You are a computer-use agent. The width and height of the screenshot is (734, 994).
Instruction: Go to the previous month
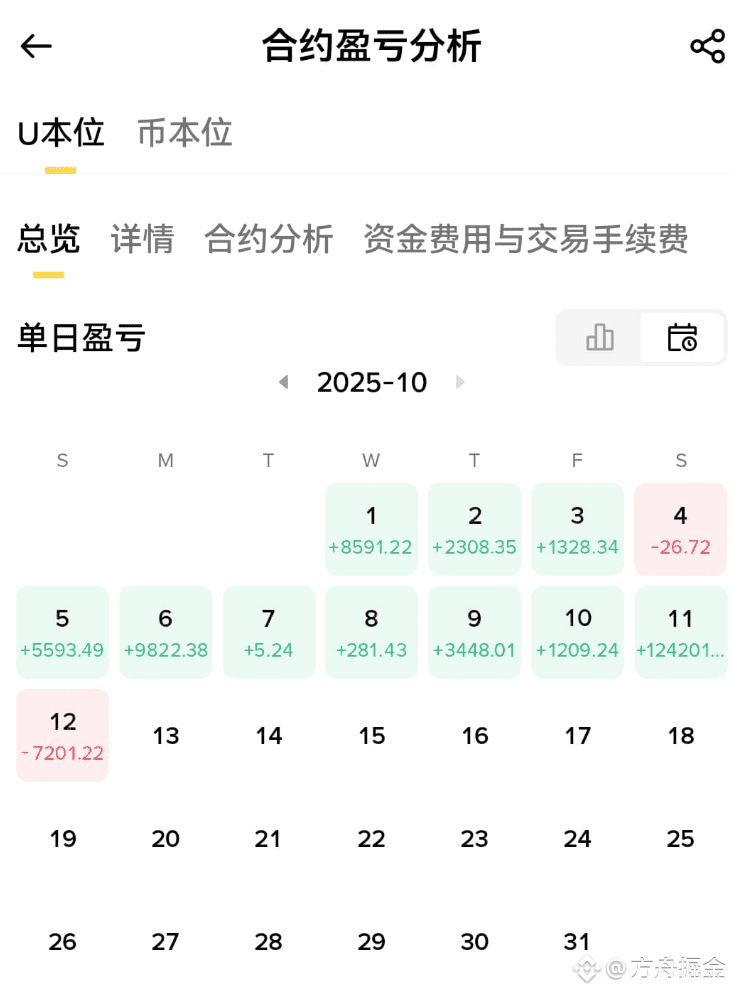pyautogui.click(x=284, y=382)
